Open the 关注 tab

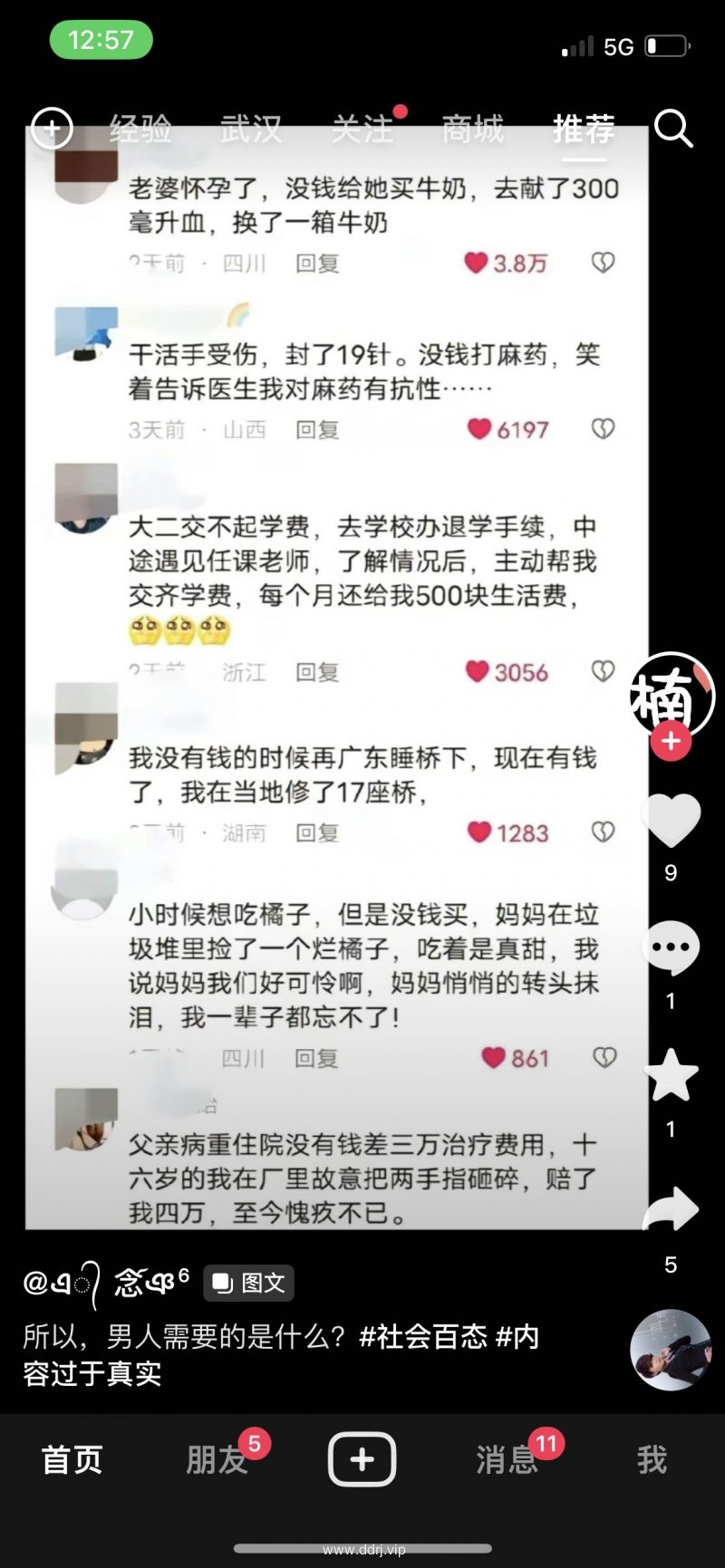(x=362, y=129)
